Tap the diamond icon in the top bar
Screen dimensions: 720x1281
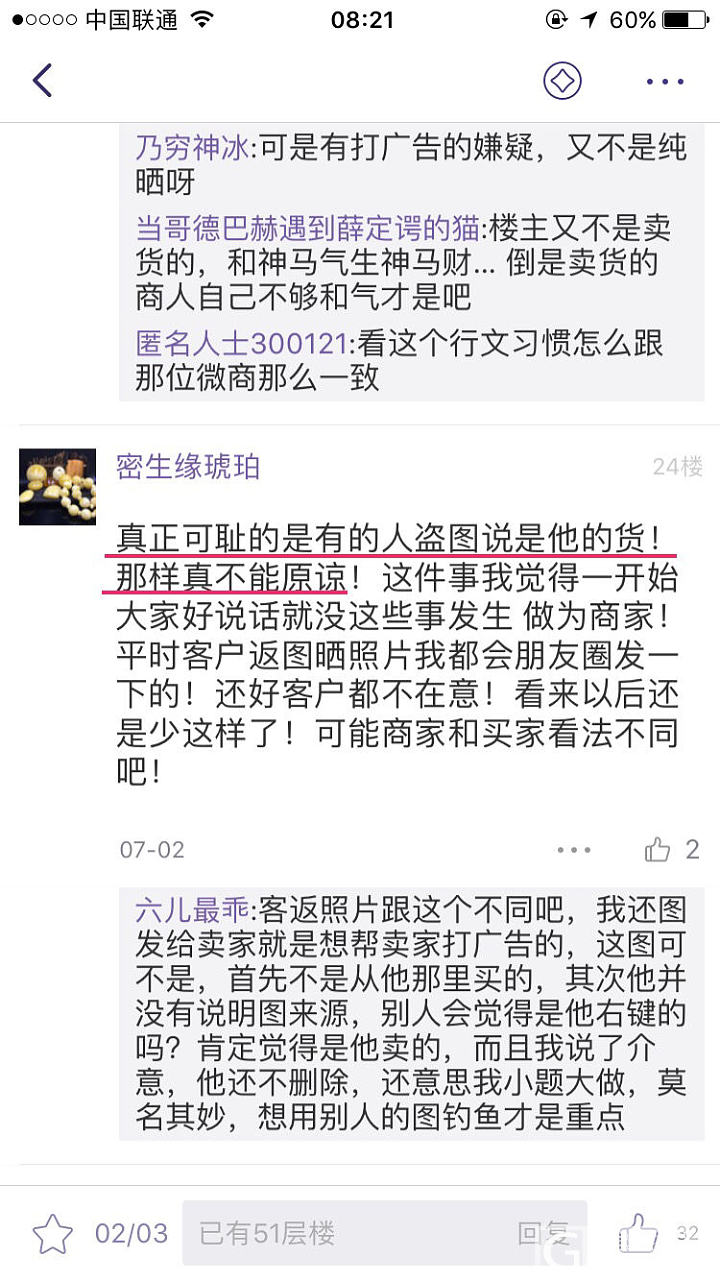pos(562,81)
